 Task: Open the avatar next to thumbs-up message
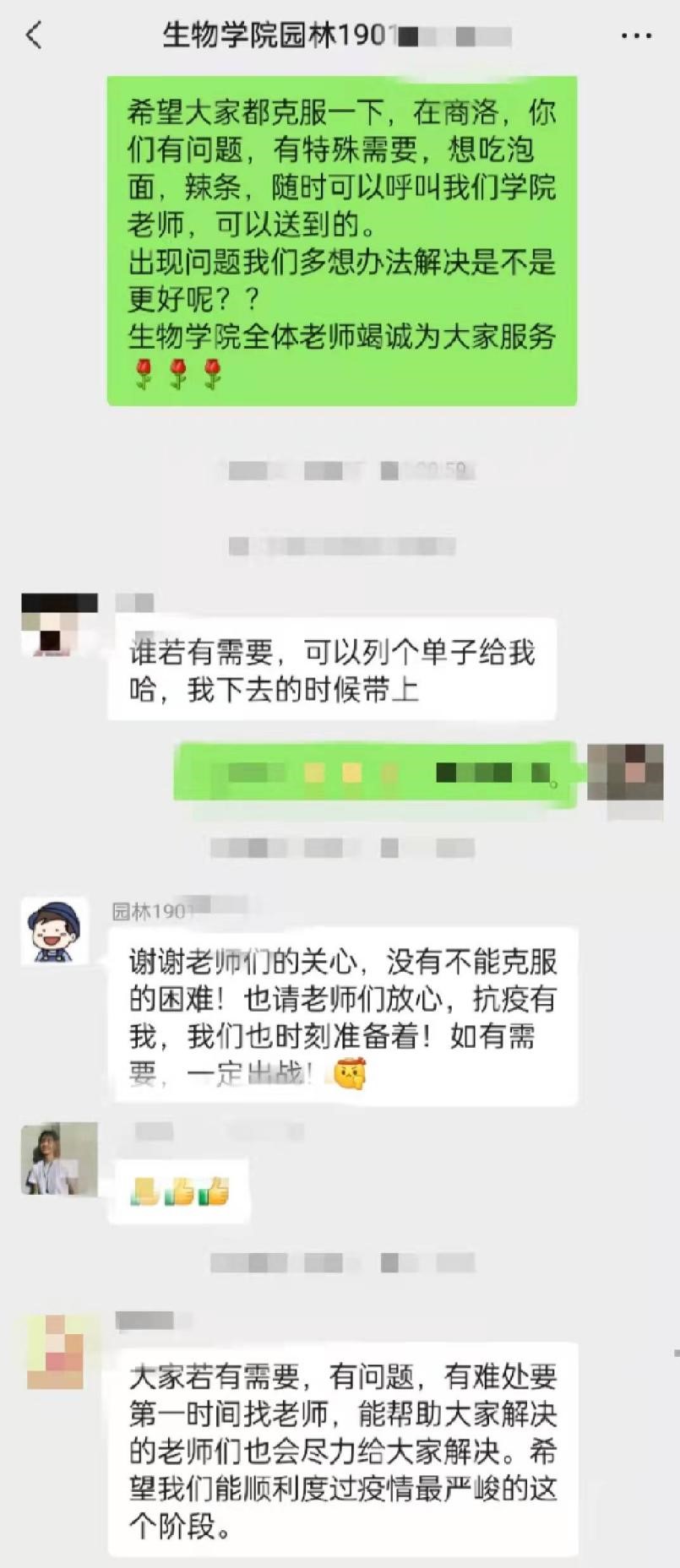[59, 1159]
